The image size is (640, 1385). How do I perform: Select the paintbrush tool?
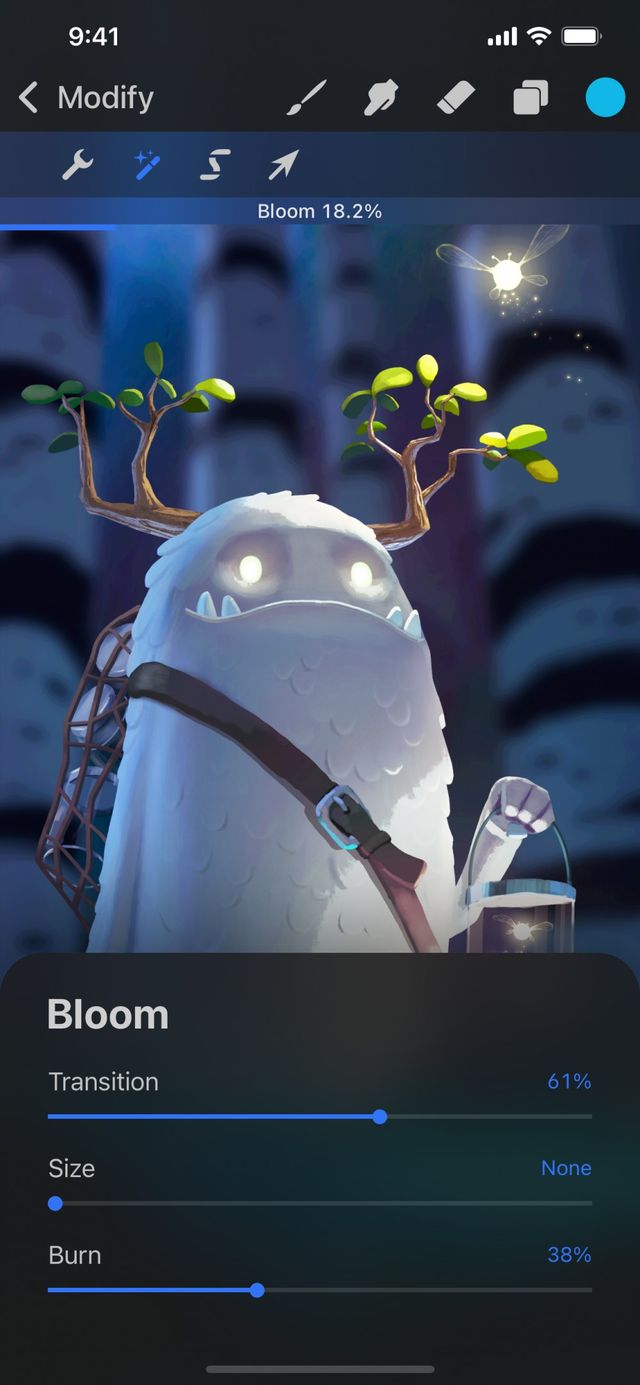307,98
